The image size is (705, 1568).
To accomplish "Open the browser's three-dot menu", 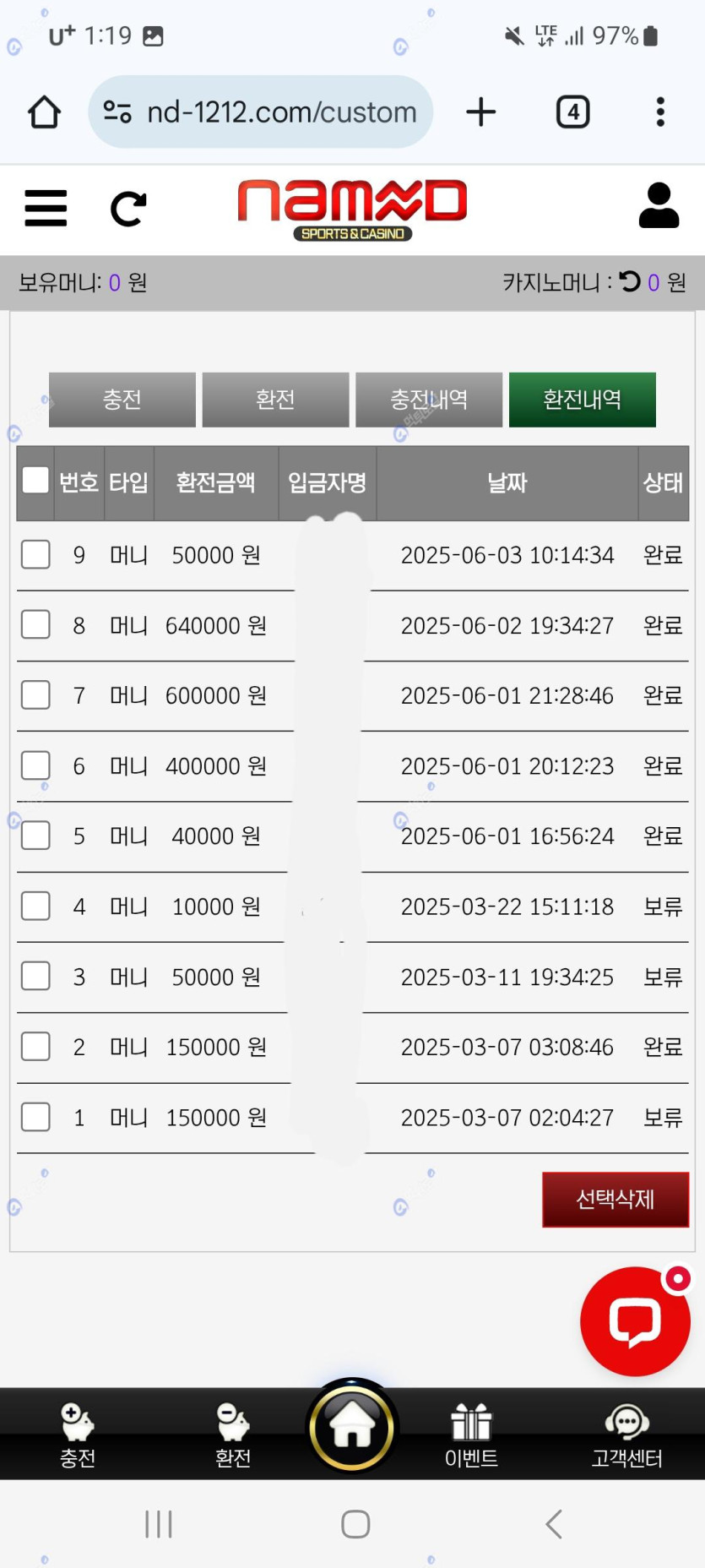I will pos(660,112).
